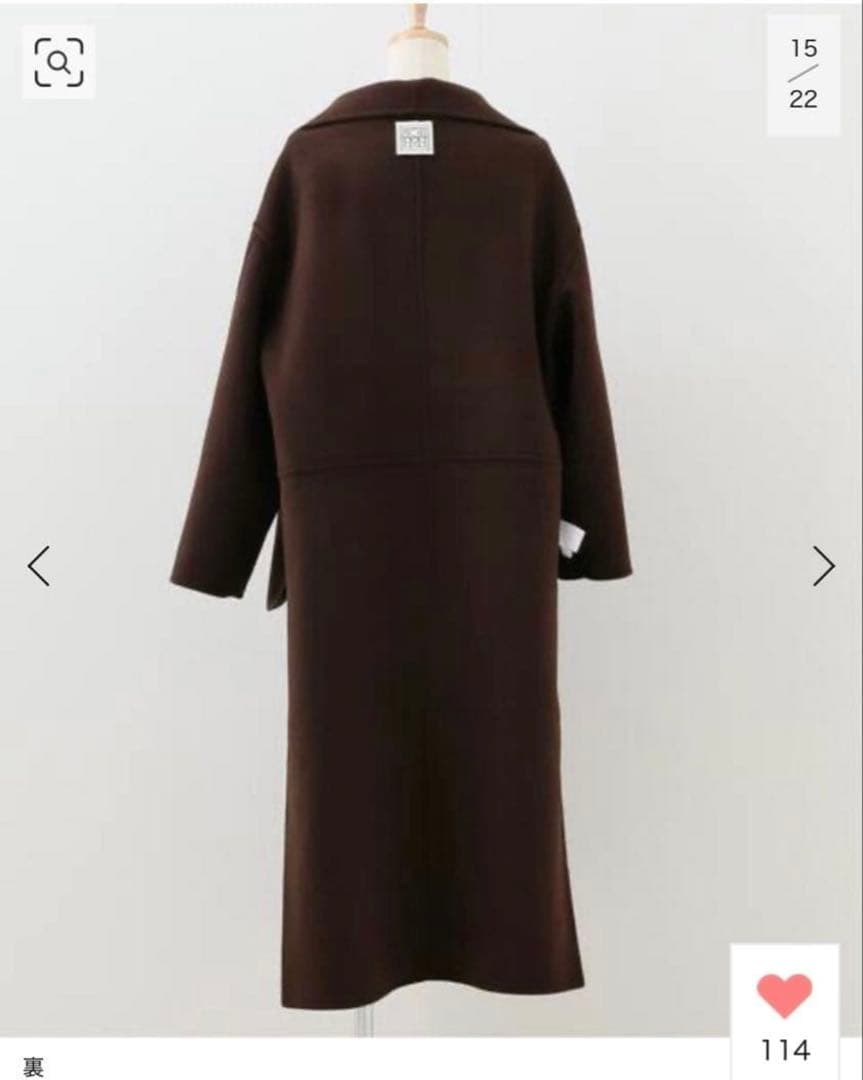Image resolution: width=863 pixels, height=1080 pixels.
Task: Go to the previous product photo
Action: tap(38, 566)
